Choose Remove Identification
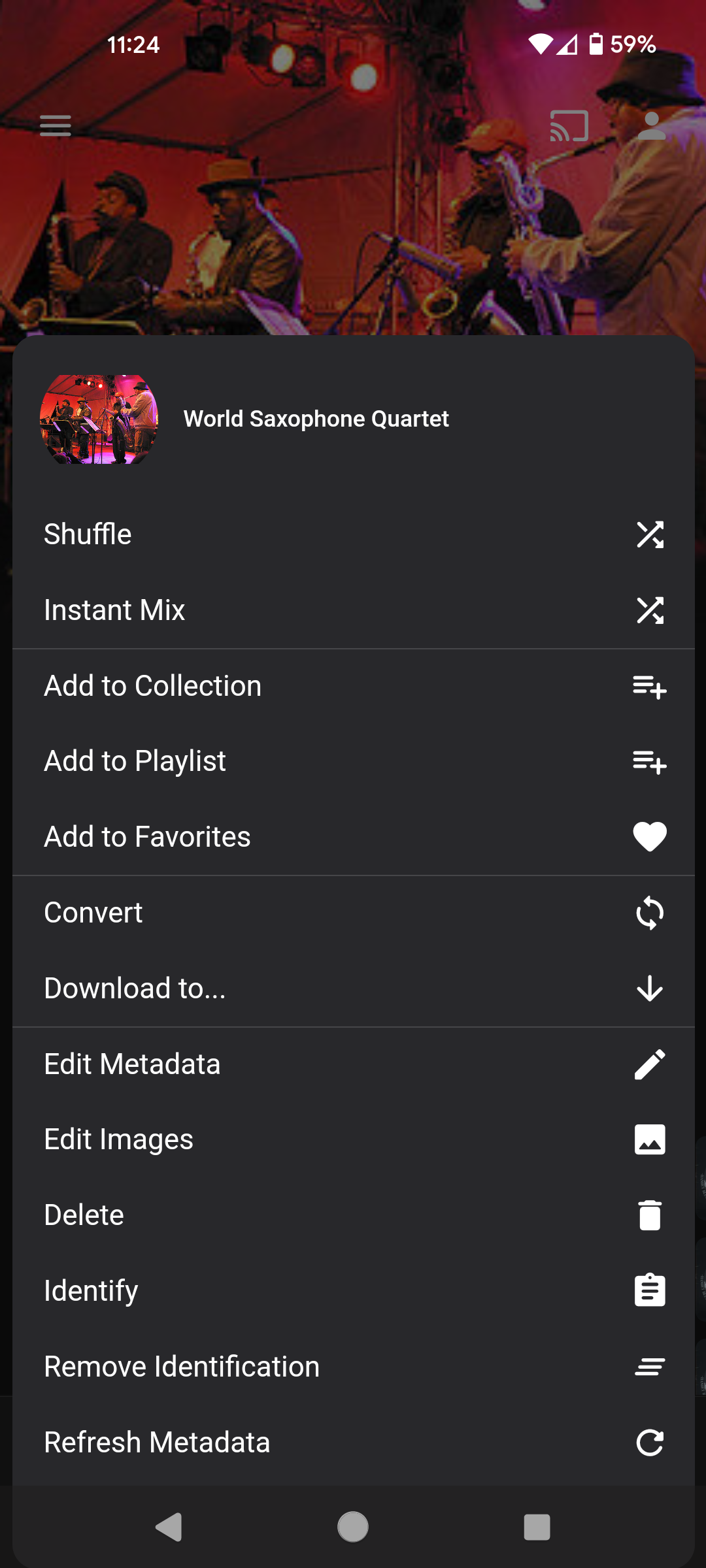The width and height of the screenshot is (706, 1568). (x=353, y=1367)
